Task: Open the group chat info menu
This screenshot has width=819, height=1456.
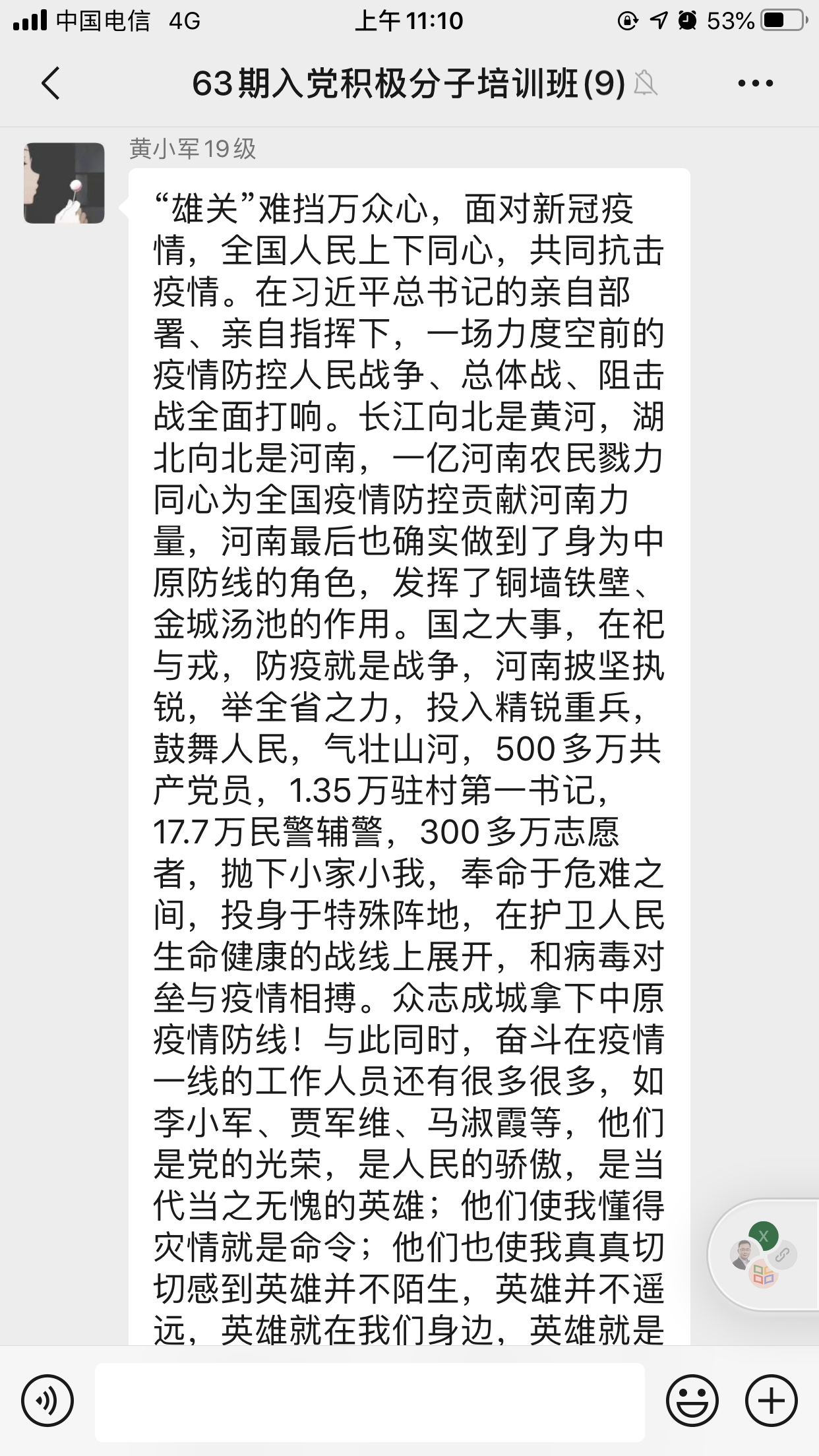Action: point(755,84)
